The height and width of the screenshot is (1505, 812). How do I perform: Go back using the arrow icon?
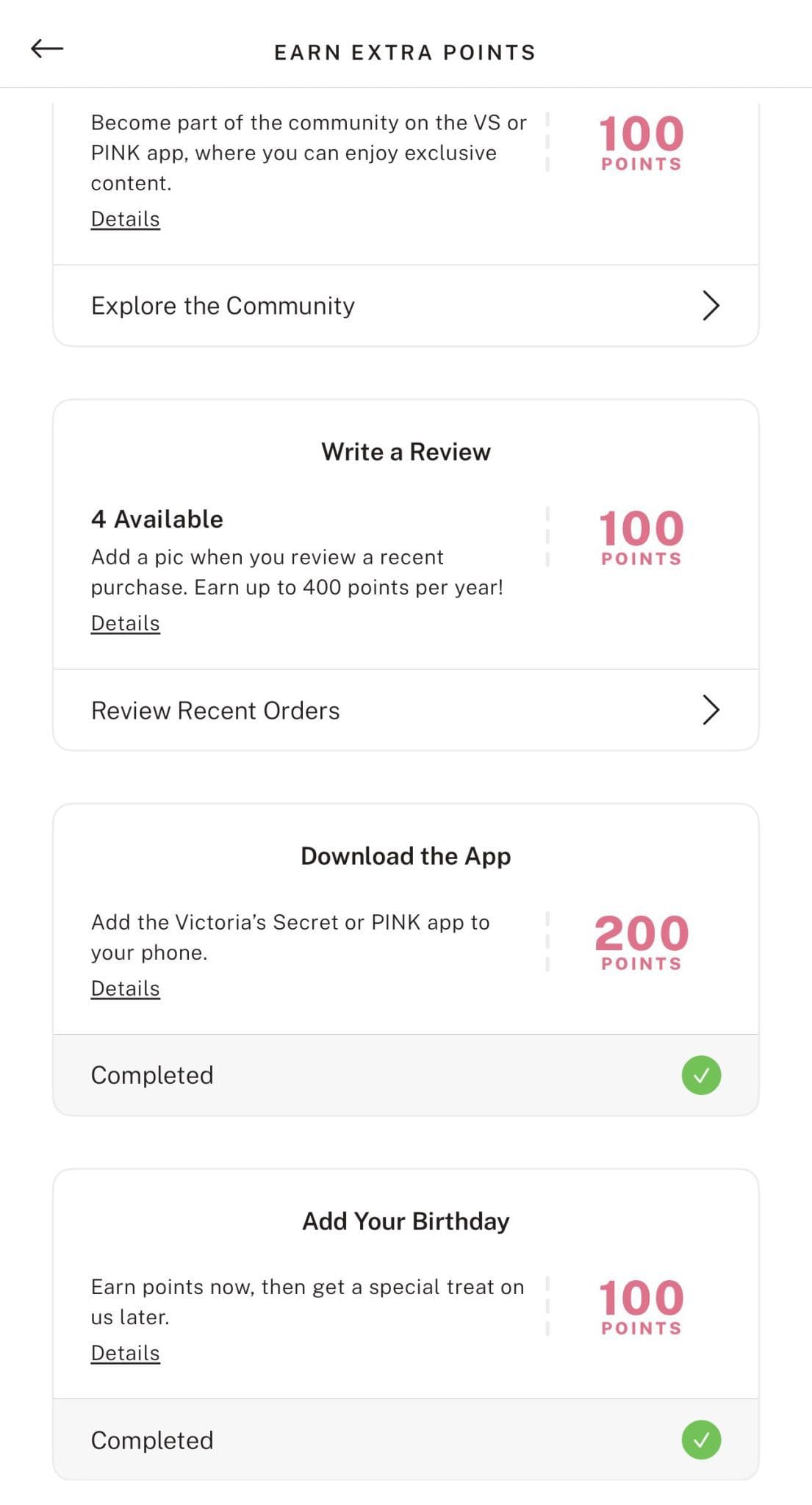pyautogui.click(x=47, y=49)
